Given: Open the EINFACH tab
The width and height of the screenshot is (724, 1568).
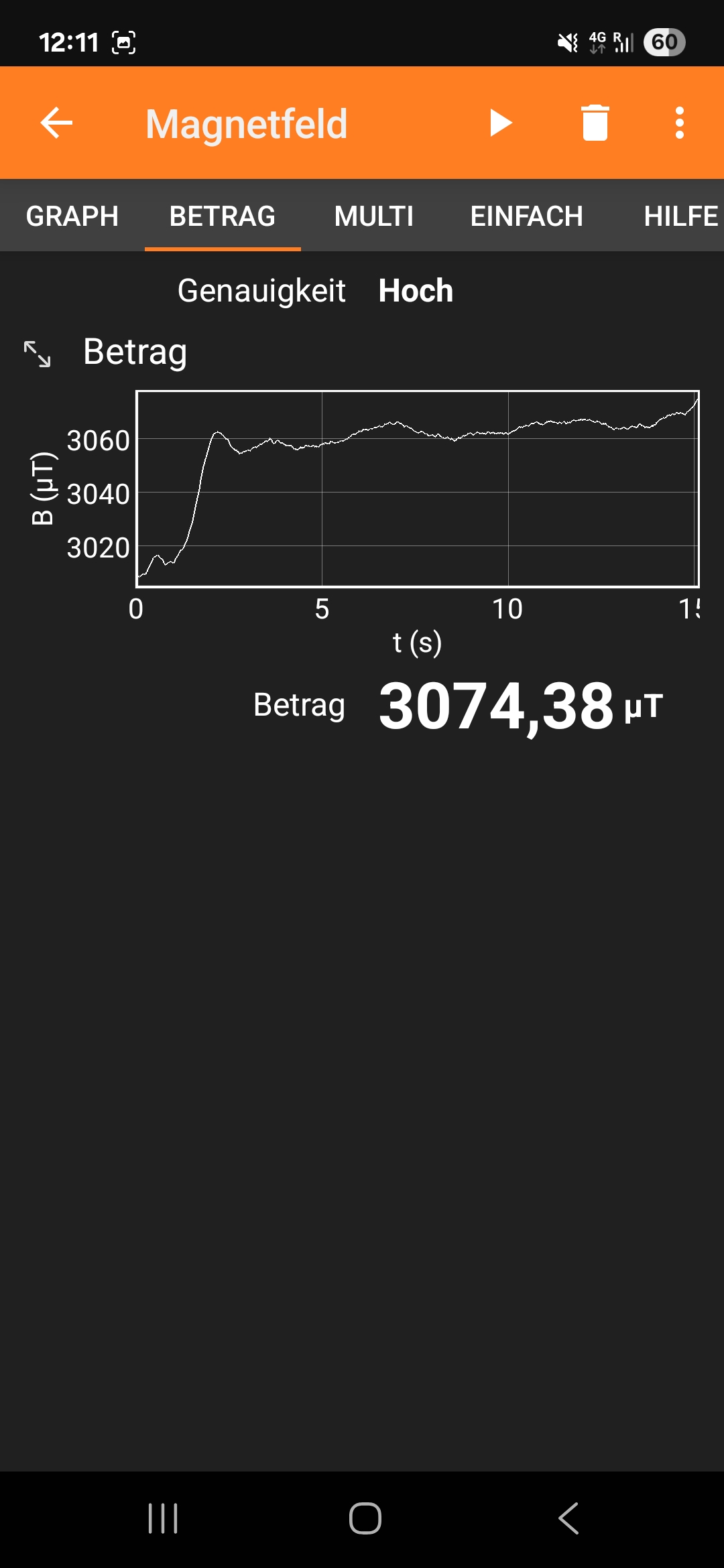Looking at the screenshot, I should click(527, 216).
